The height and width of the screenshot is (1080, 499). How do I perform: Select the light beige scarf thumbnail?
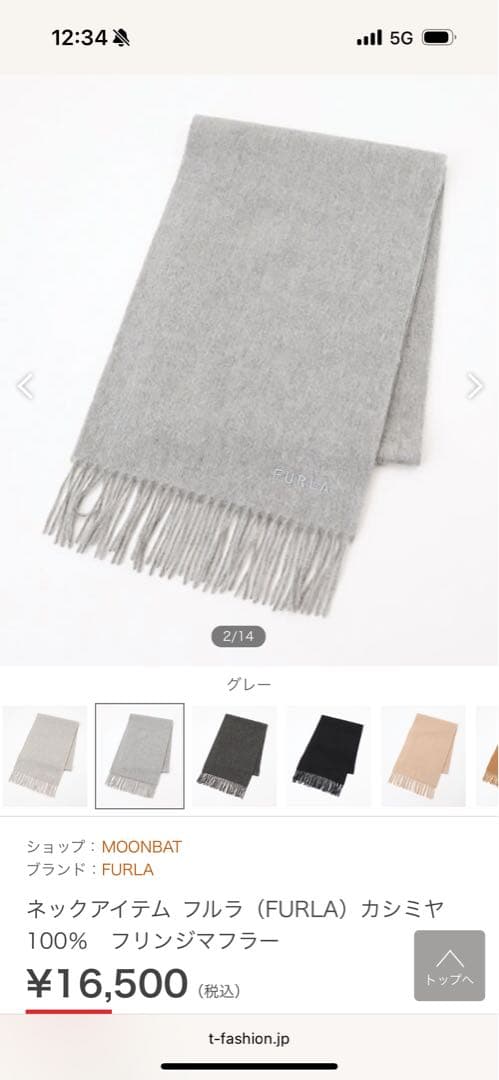click(45, 756)
